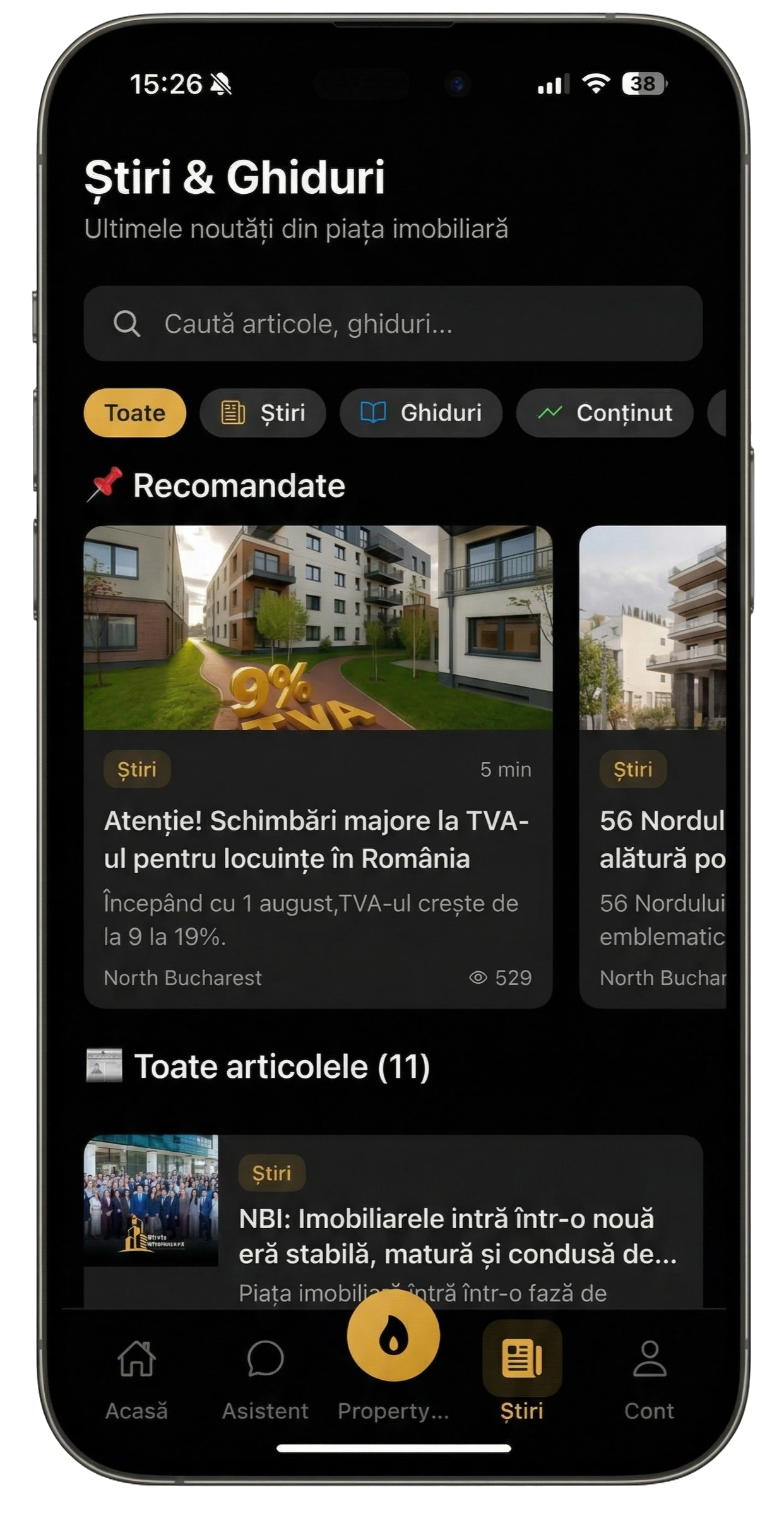Tap inside the search articles field
This screenshot has height=1525, width=784.
coord(391,326)
